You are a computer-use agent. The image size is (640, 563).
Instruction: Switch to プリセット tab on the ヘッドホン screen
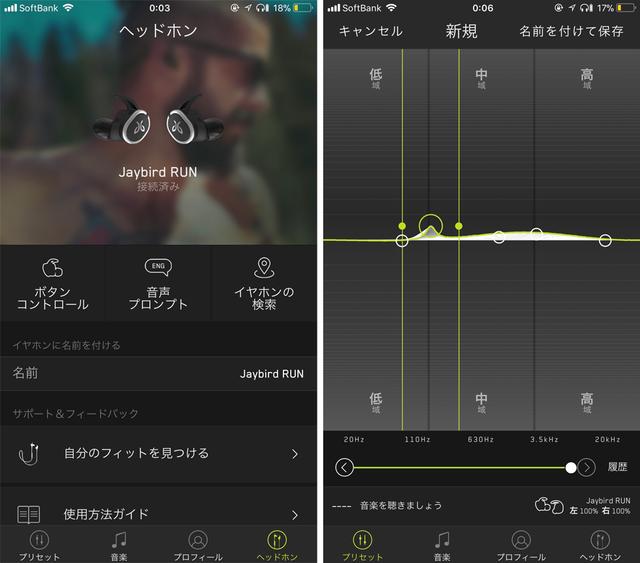click(x=39, y=545)
